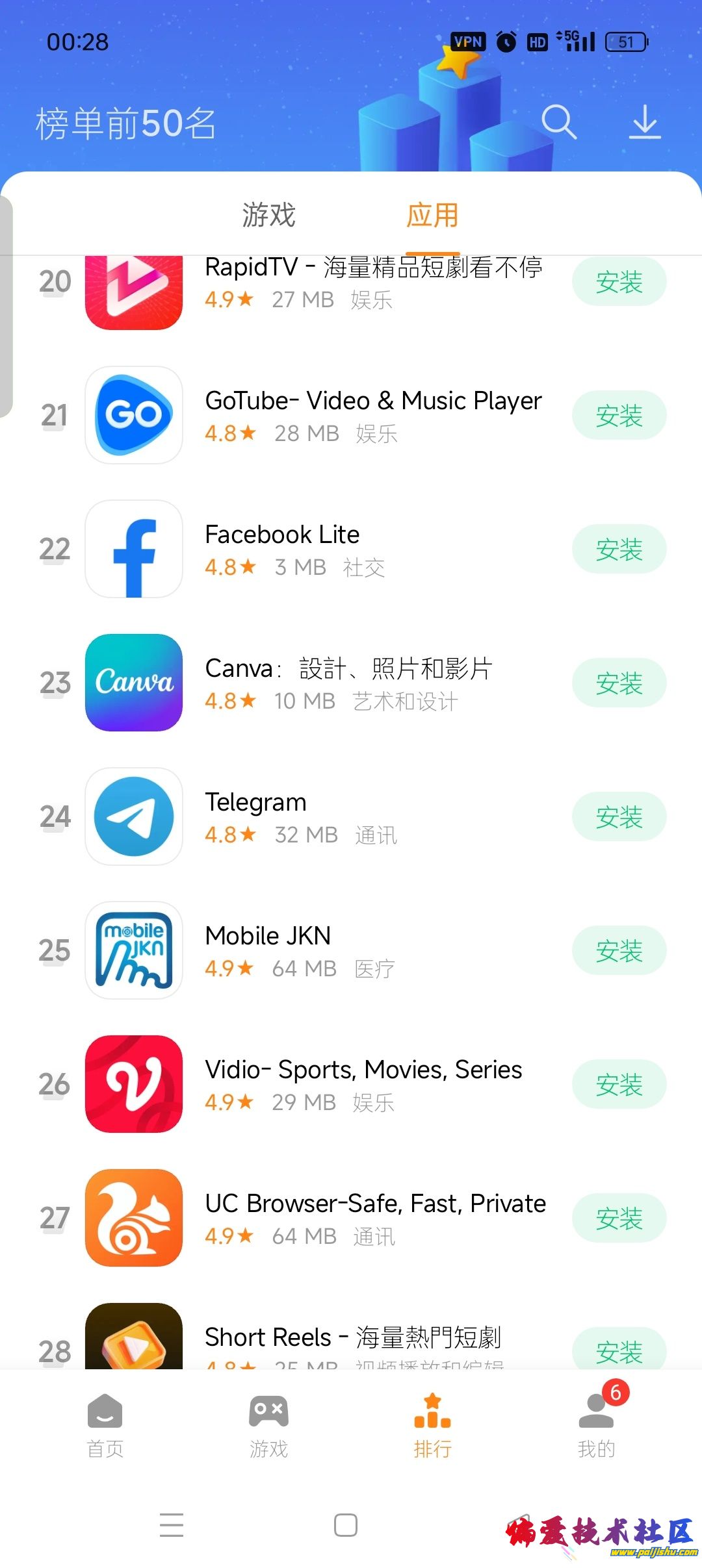Open the downloads manager icon

click(x=645, y=121)
